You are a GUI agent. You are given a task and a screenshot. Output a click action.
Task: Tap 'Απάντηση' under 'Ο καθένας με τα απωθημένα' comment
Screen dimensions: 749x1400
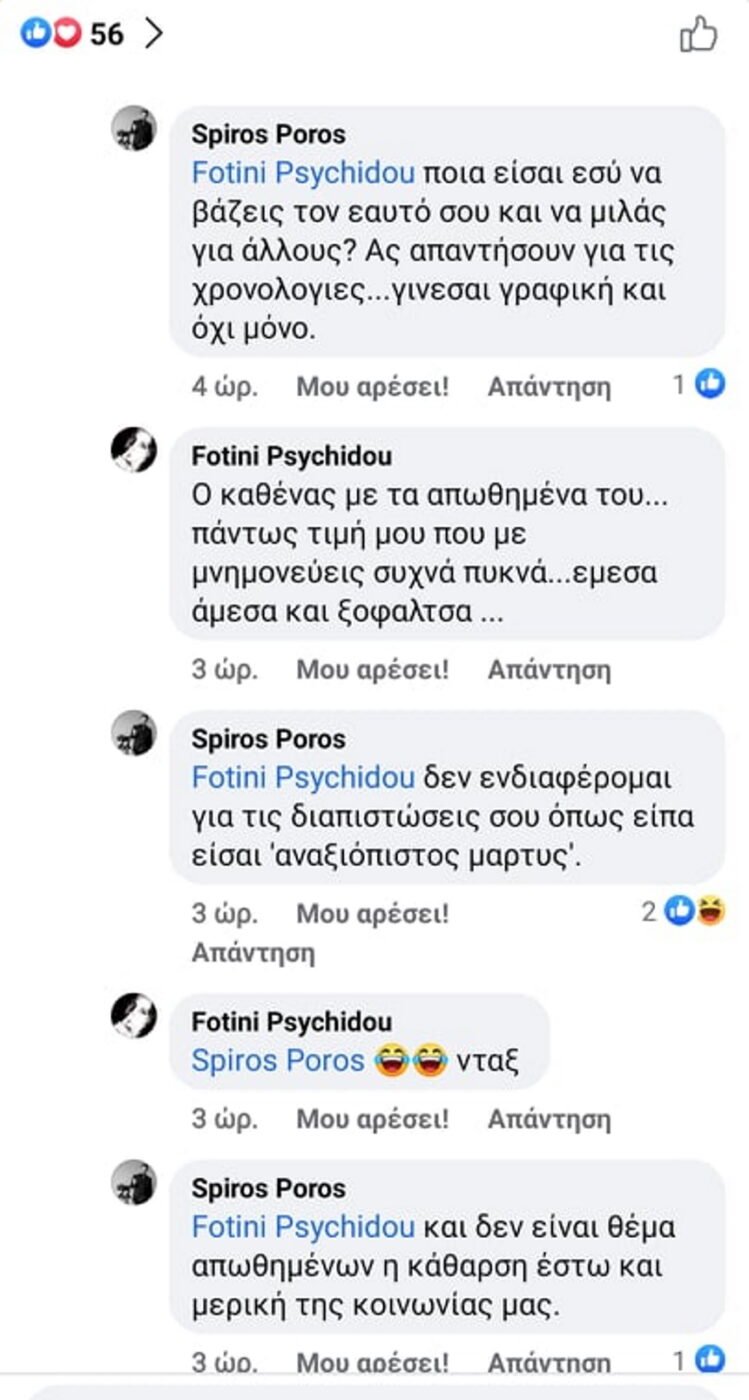[x=548, y=669]
